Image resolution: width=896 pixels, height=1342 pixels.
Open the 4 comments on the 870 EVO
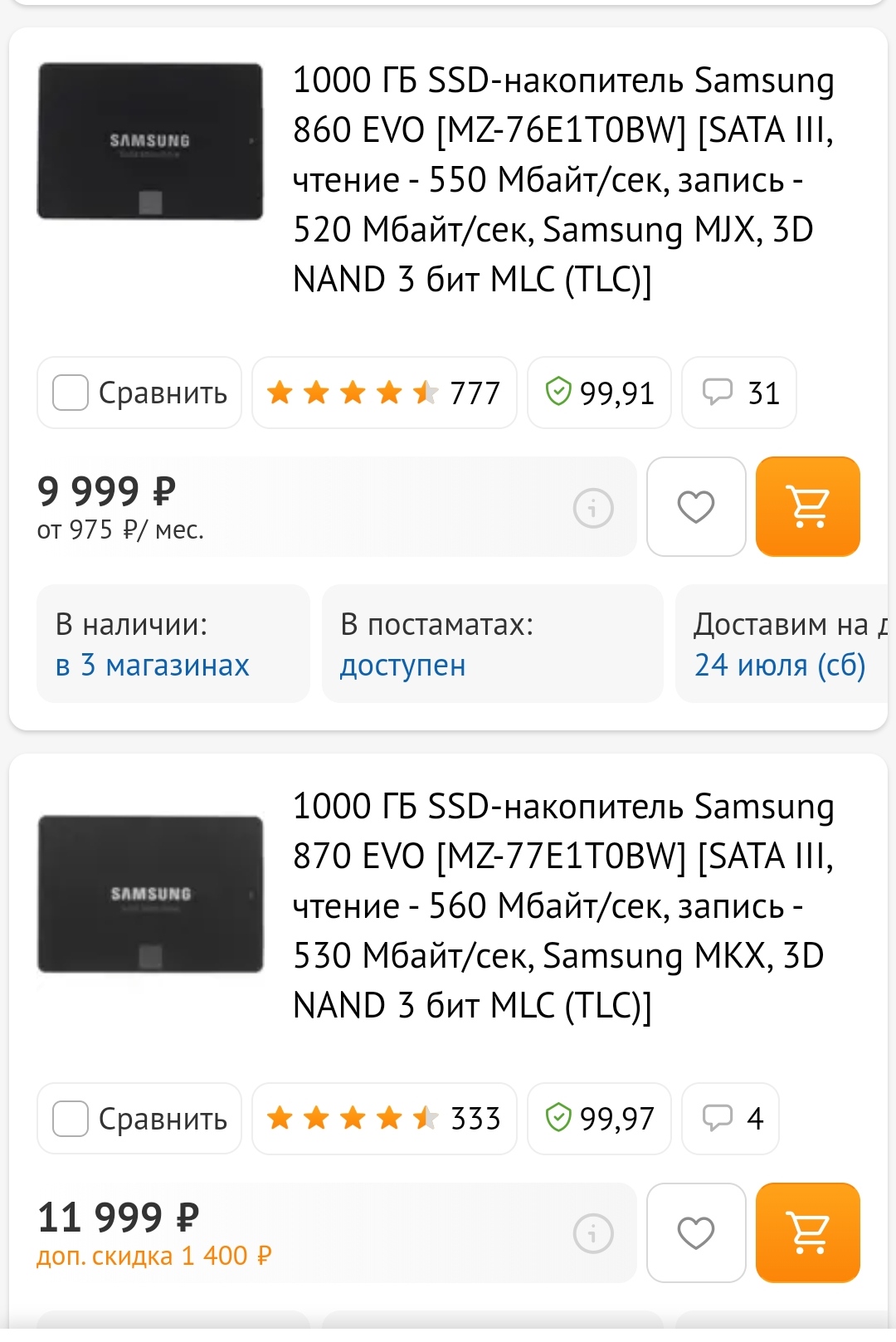pyautogui.click(x=730, y=1119)
